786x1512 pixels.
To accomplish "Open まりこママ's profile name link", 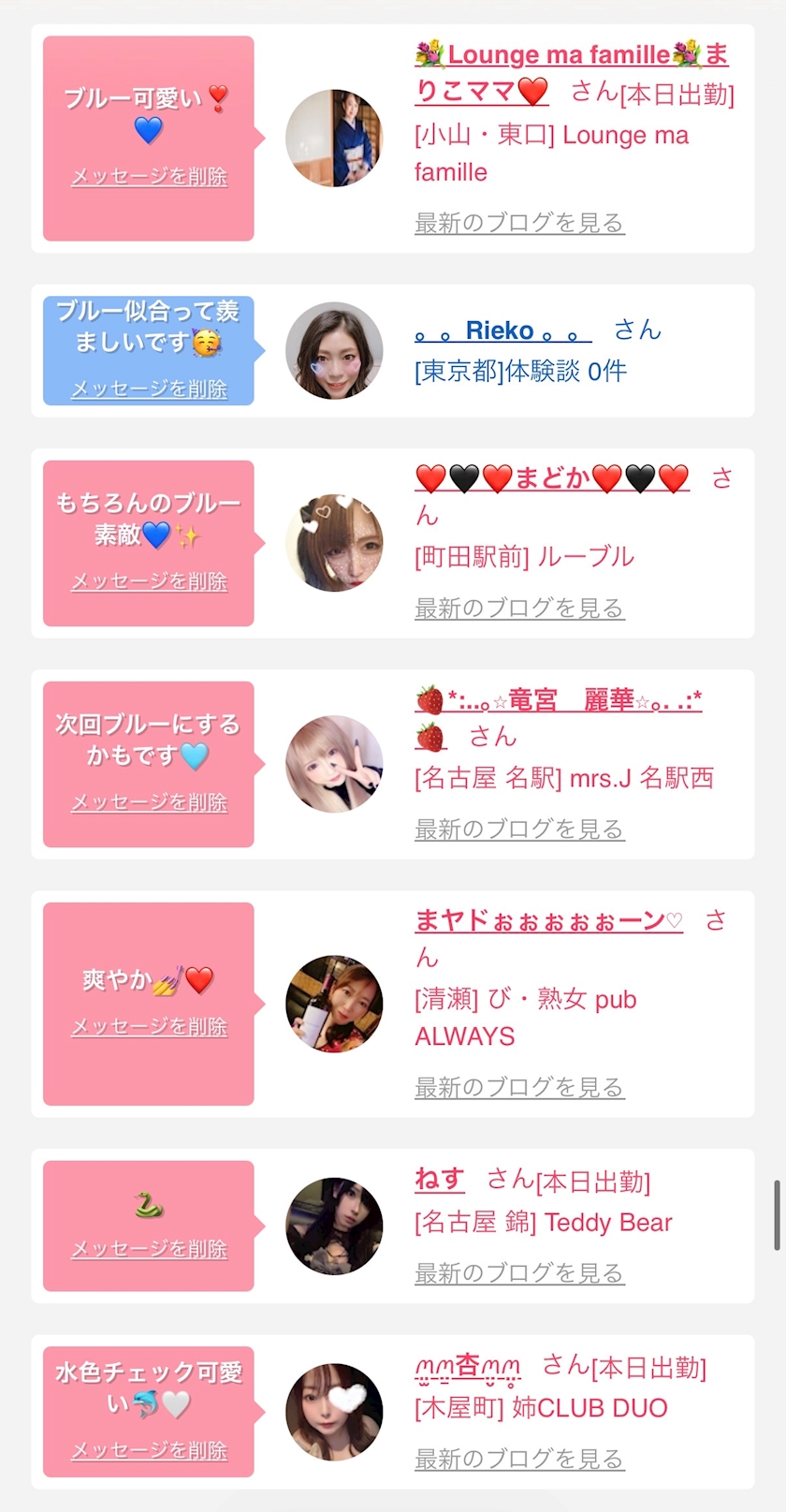I will (558, 56).
